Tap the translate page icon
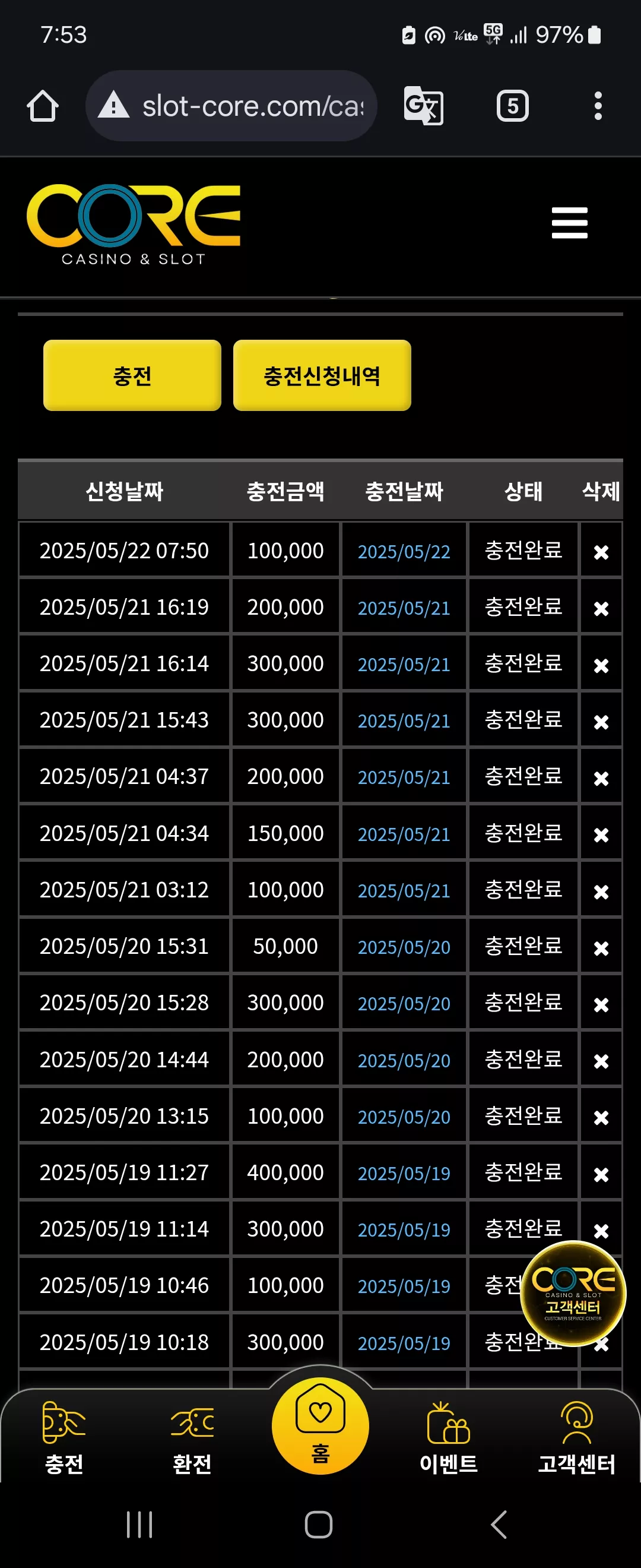641x1568 pixels. [423, 106]
